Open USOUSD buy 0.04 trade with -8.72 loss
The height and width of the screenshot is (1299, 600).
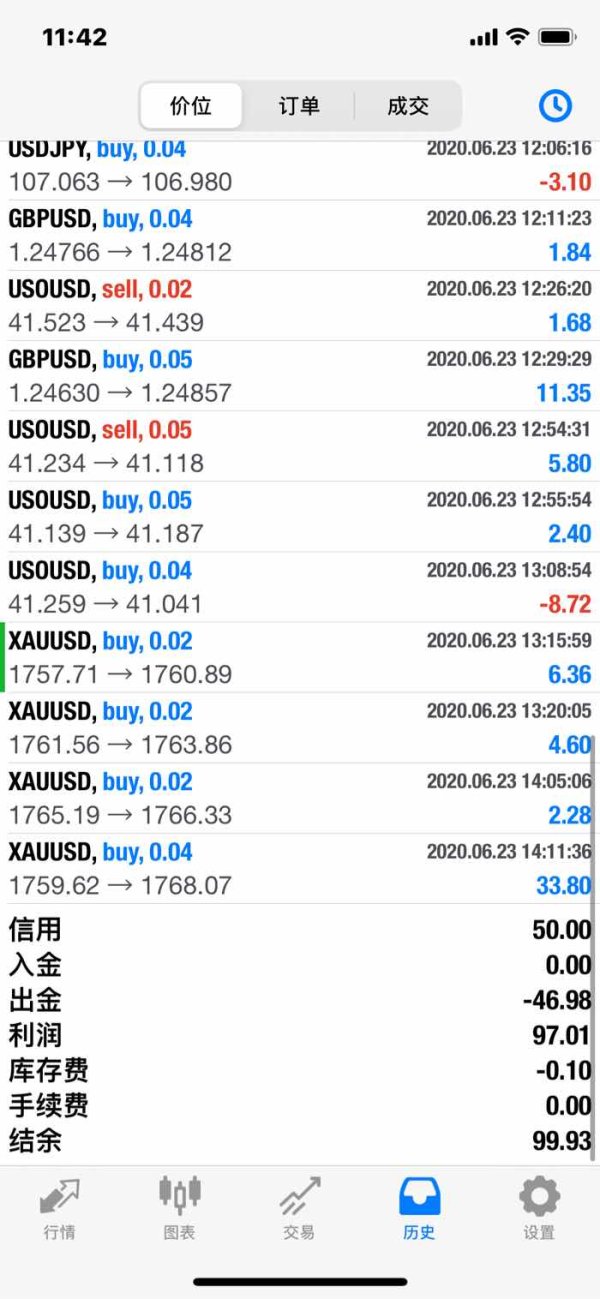(x=300, y=587)
